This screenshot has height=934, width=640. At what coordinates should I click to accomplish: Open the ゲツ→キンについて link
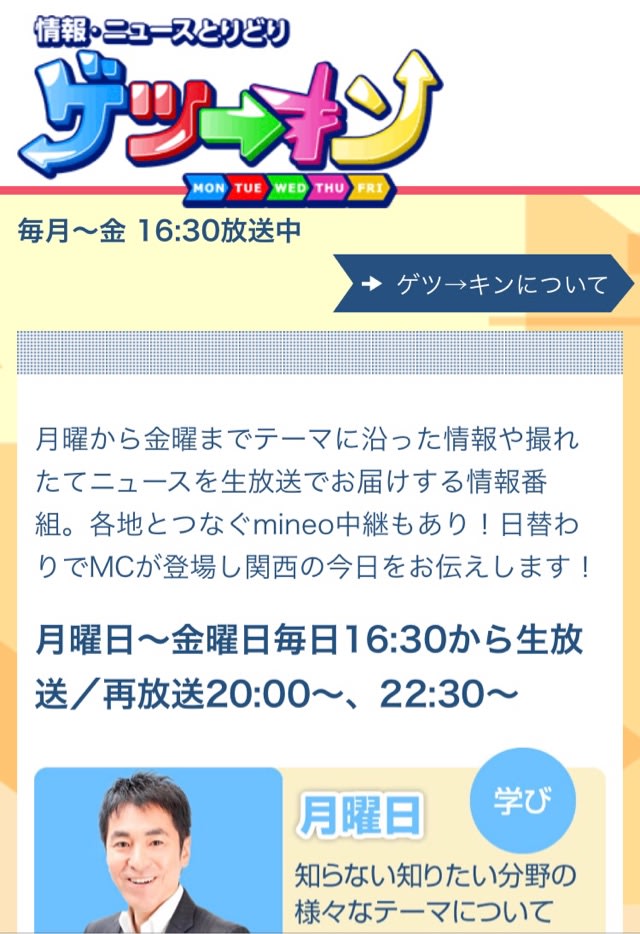coord(488,284)
